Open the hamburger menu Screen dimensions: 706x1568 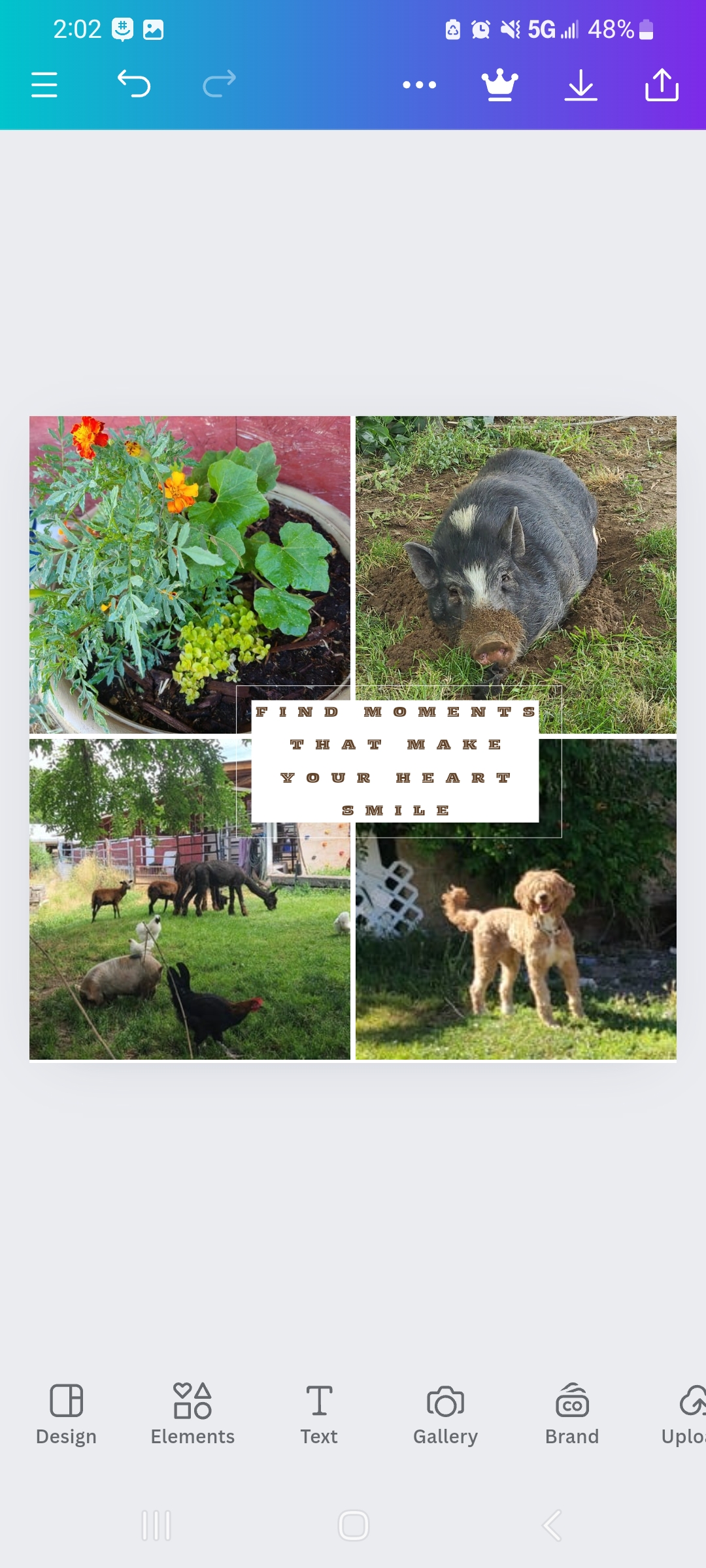44,85
